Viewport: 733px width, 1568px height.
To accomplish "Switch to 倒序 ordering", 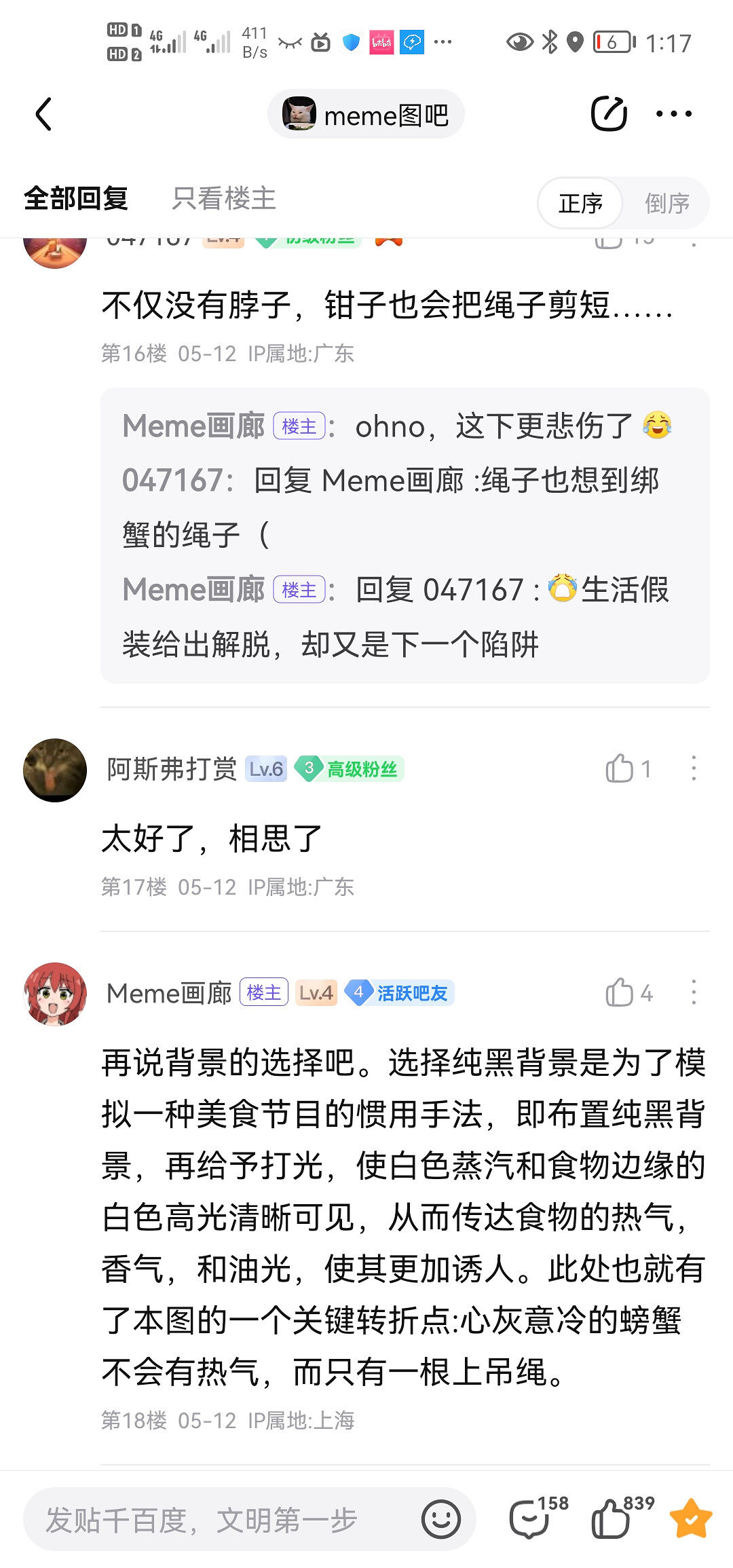I will coord(666,203).
